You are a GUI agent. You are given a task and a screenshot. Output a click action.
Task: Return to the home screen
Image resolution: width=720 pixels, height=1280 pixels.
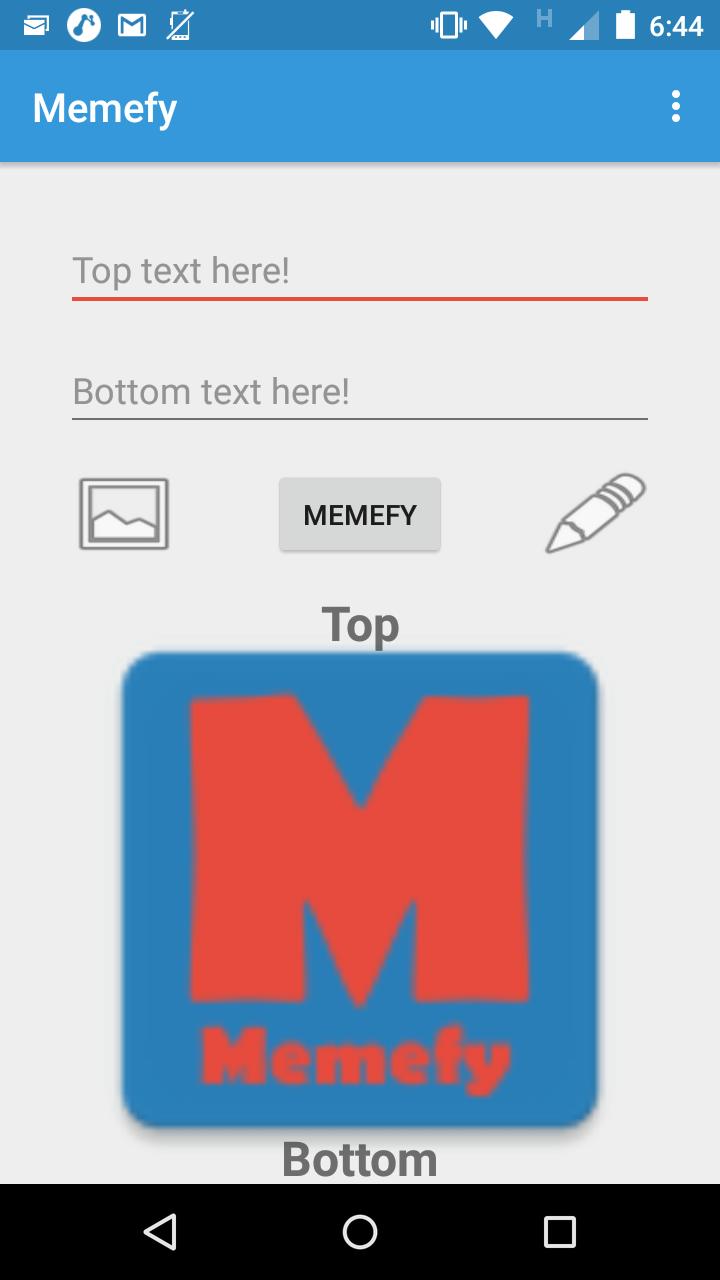pyautogui.click(x=360, y=1231)
